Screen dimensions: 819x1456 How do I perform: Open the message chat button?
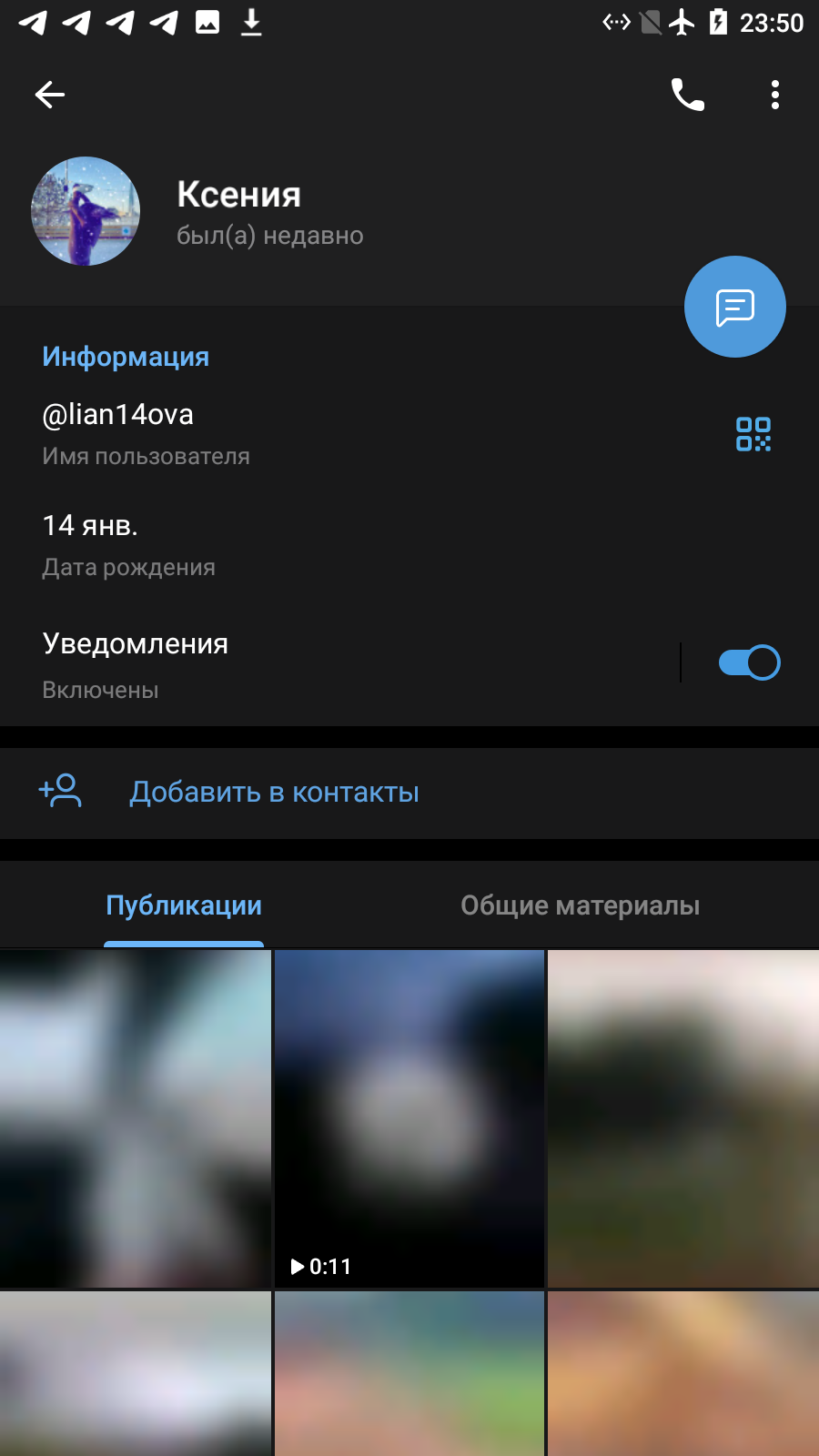pos(735,307)
